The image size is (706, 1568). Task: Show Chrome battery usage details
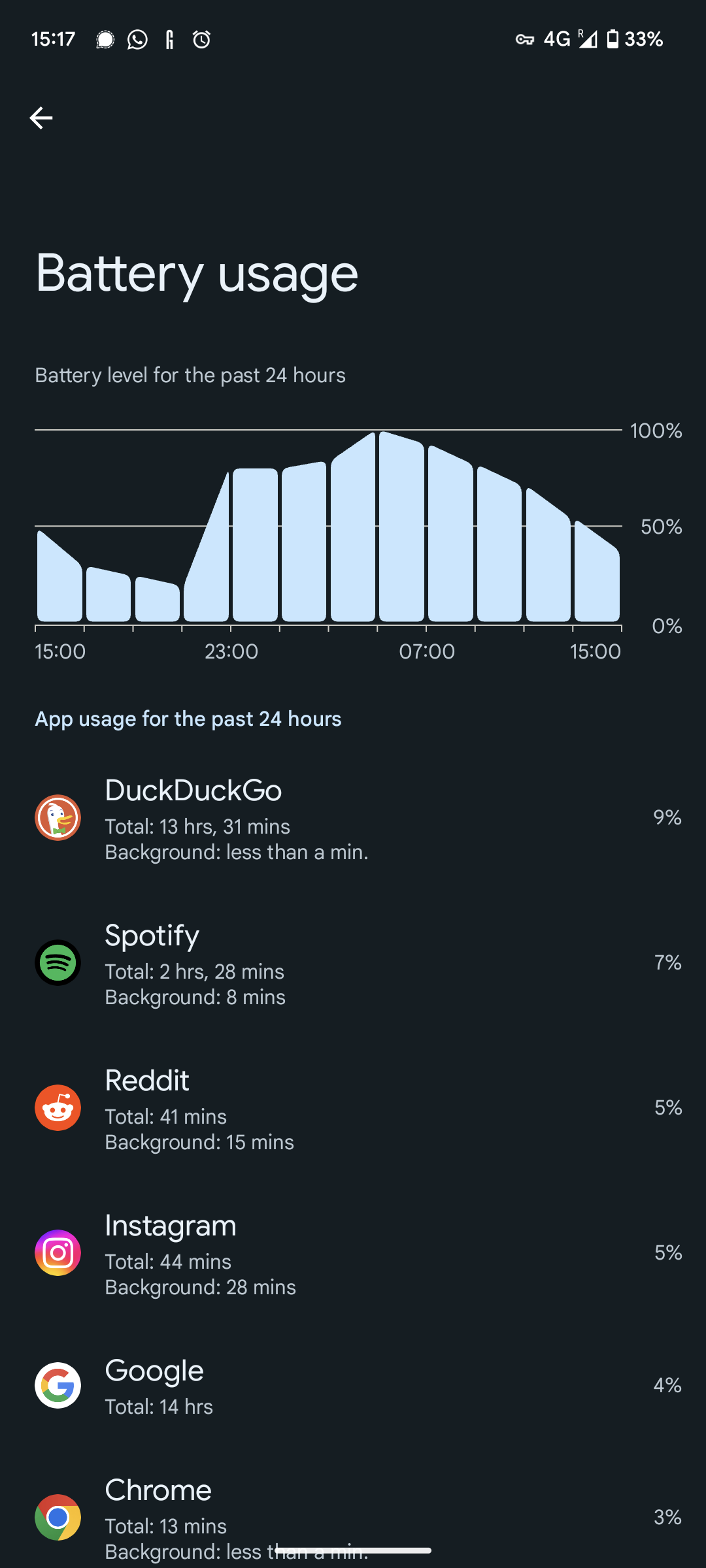point(353,1516)
